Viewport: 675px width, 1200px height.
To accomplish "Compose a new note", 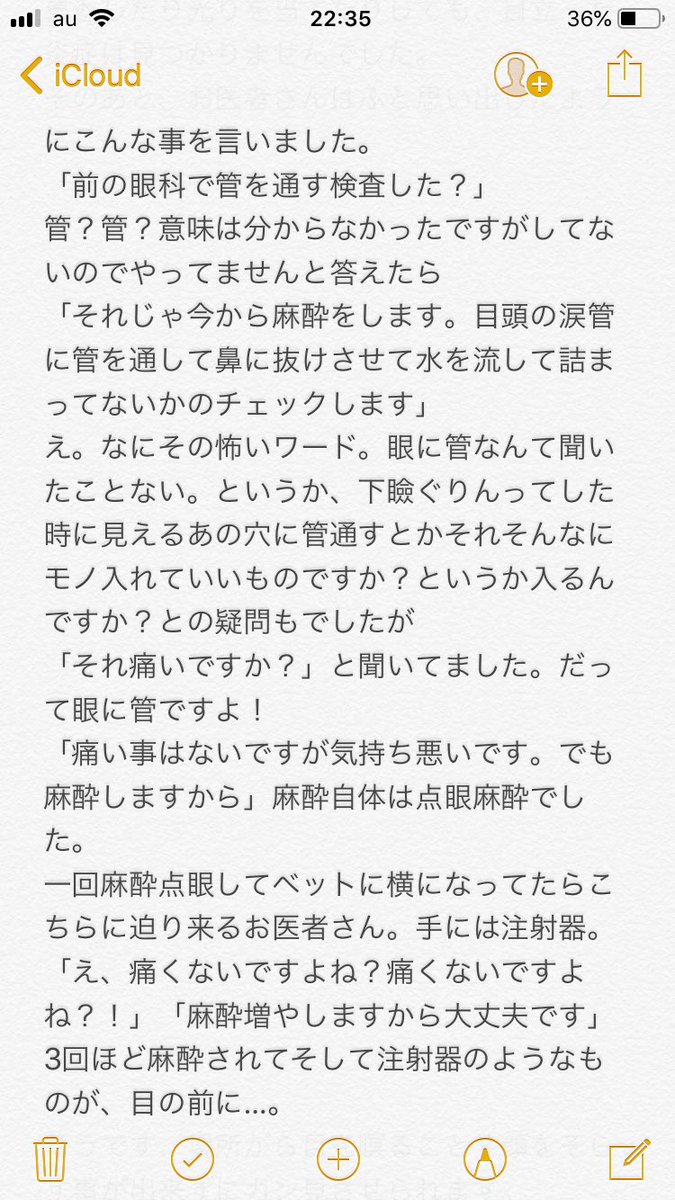I will (630, 1158).
